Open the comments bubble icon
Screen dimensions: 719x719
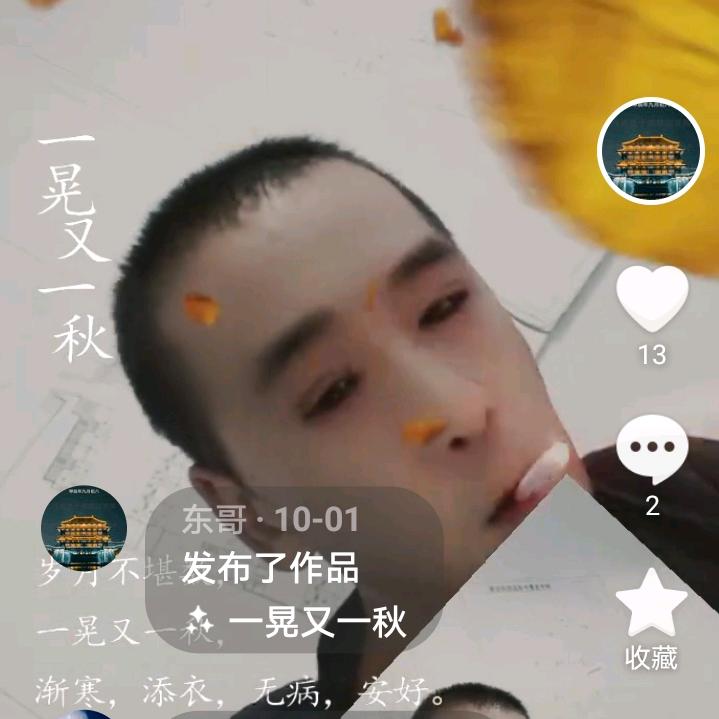click(652, 449)
